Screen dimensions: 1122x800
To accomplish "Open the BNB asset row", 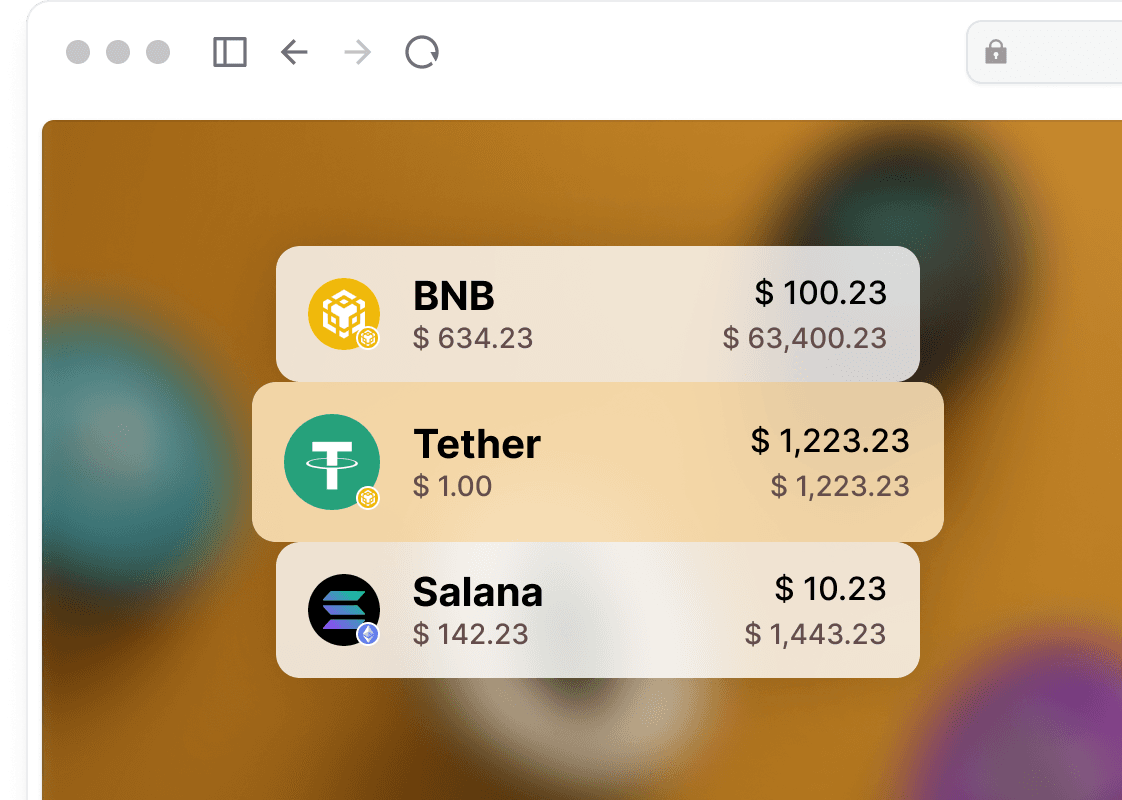I will coord(597,313).
